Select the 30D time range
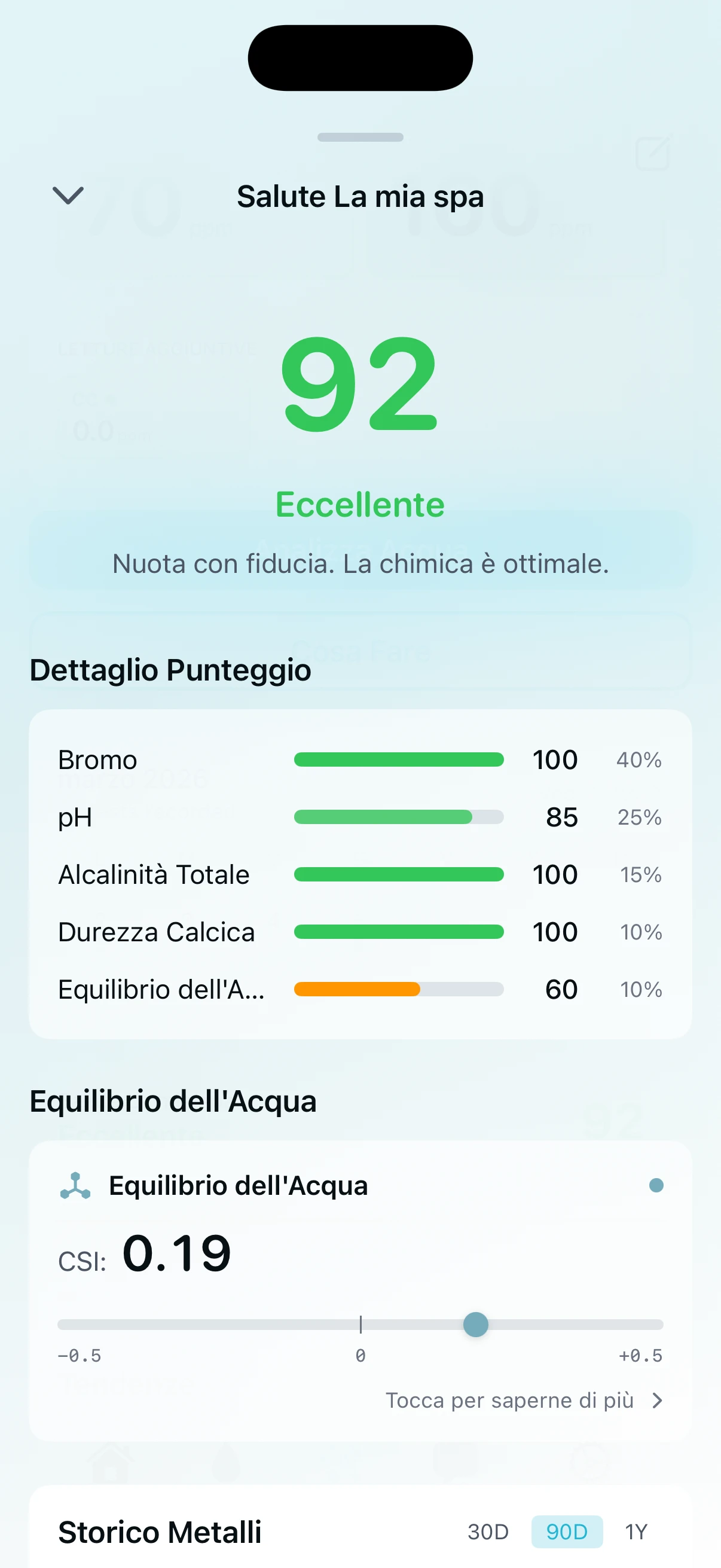 click(x=487, y=1532)
